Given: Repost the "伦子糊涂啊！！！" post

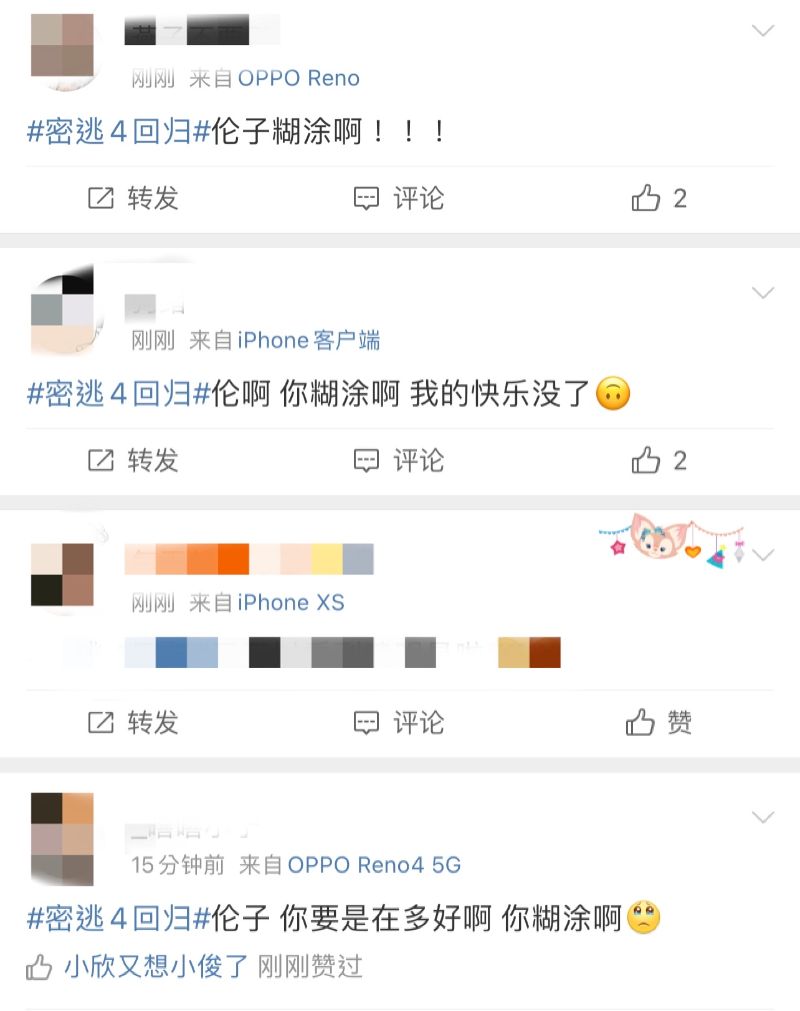Looking at the screenshot, I should tap(133, 198).
